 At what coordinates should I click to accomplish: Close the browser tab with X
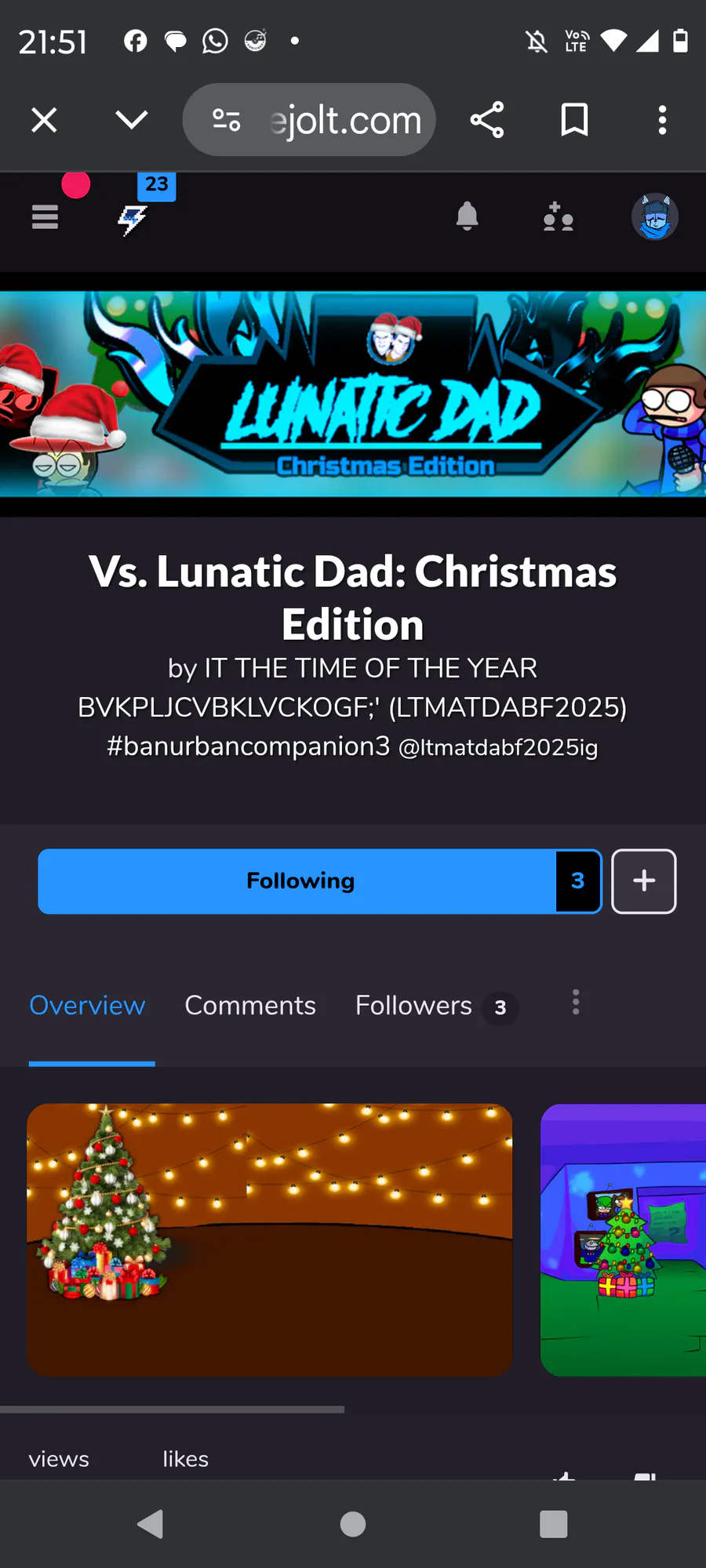44,120
